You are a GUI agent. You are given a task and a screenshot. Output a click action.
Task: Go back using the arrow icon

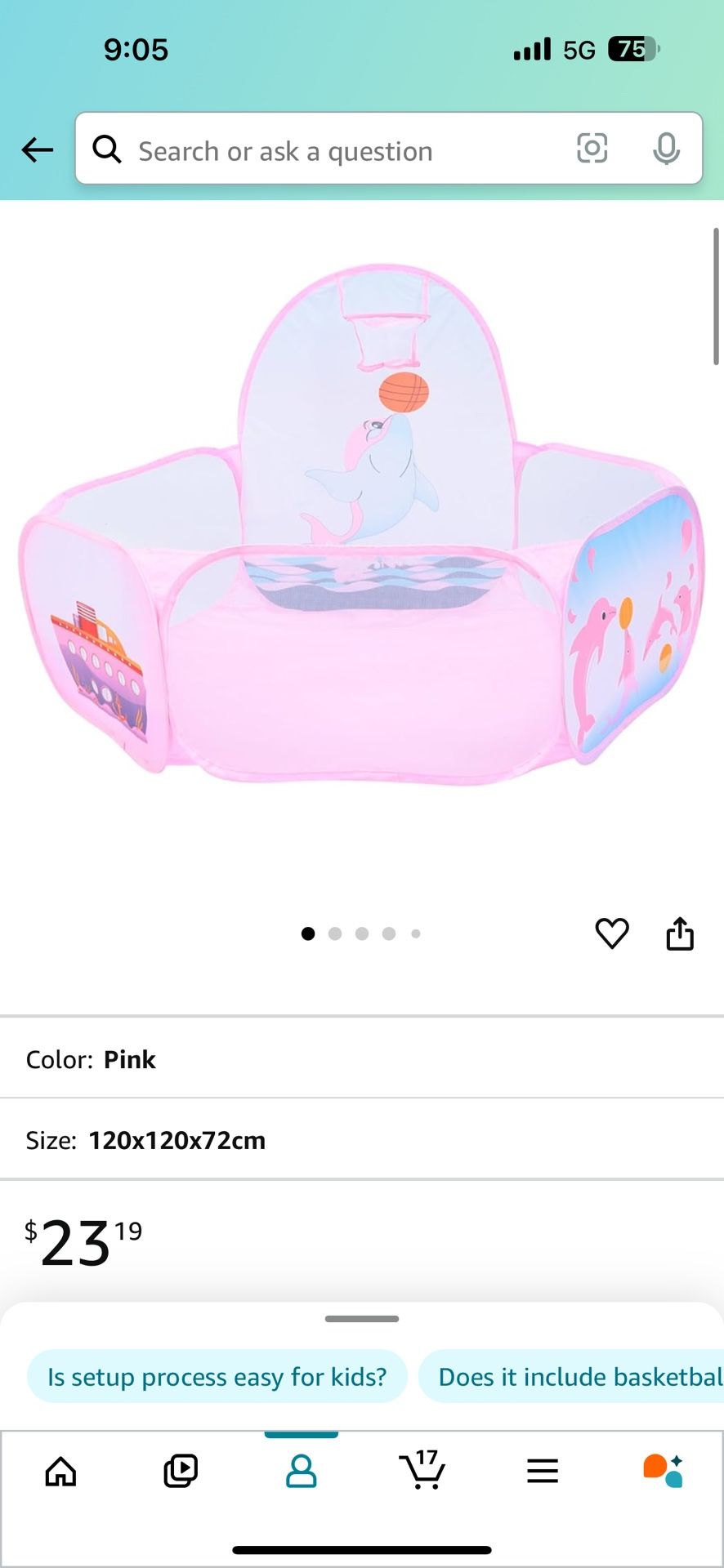coord(37,149)
